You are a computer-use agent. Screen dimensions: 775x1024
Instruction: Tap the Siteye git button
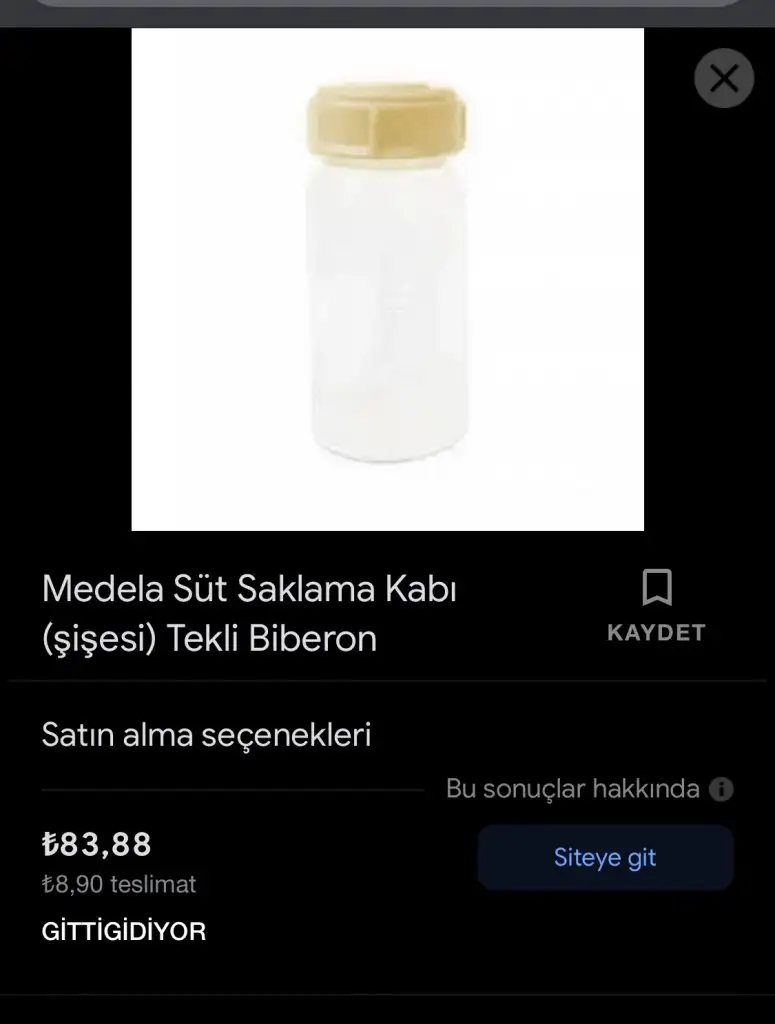point(605,858)
